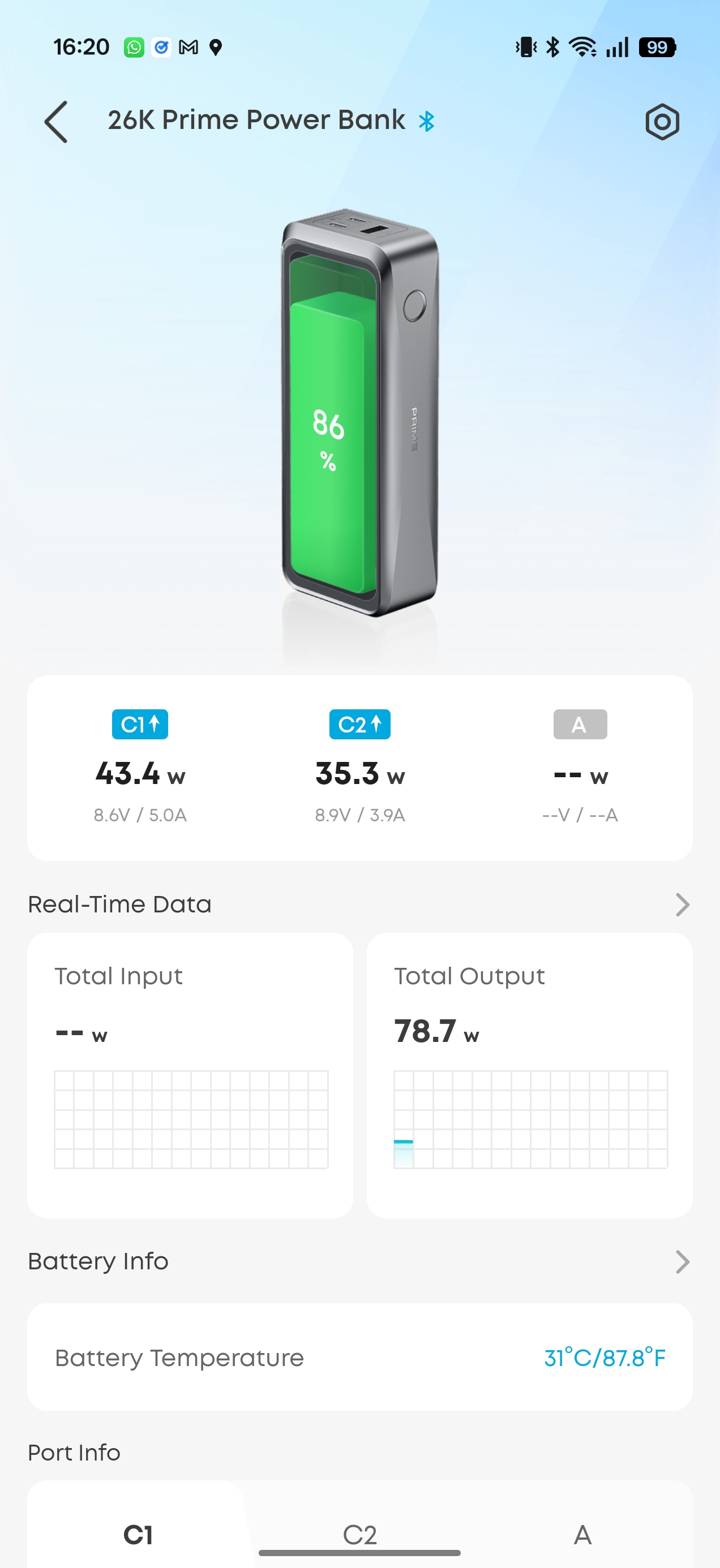Screen dimensions: 720x1568
Task: Switch to the A tab in Port Info
Action: 582,1533
